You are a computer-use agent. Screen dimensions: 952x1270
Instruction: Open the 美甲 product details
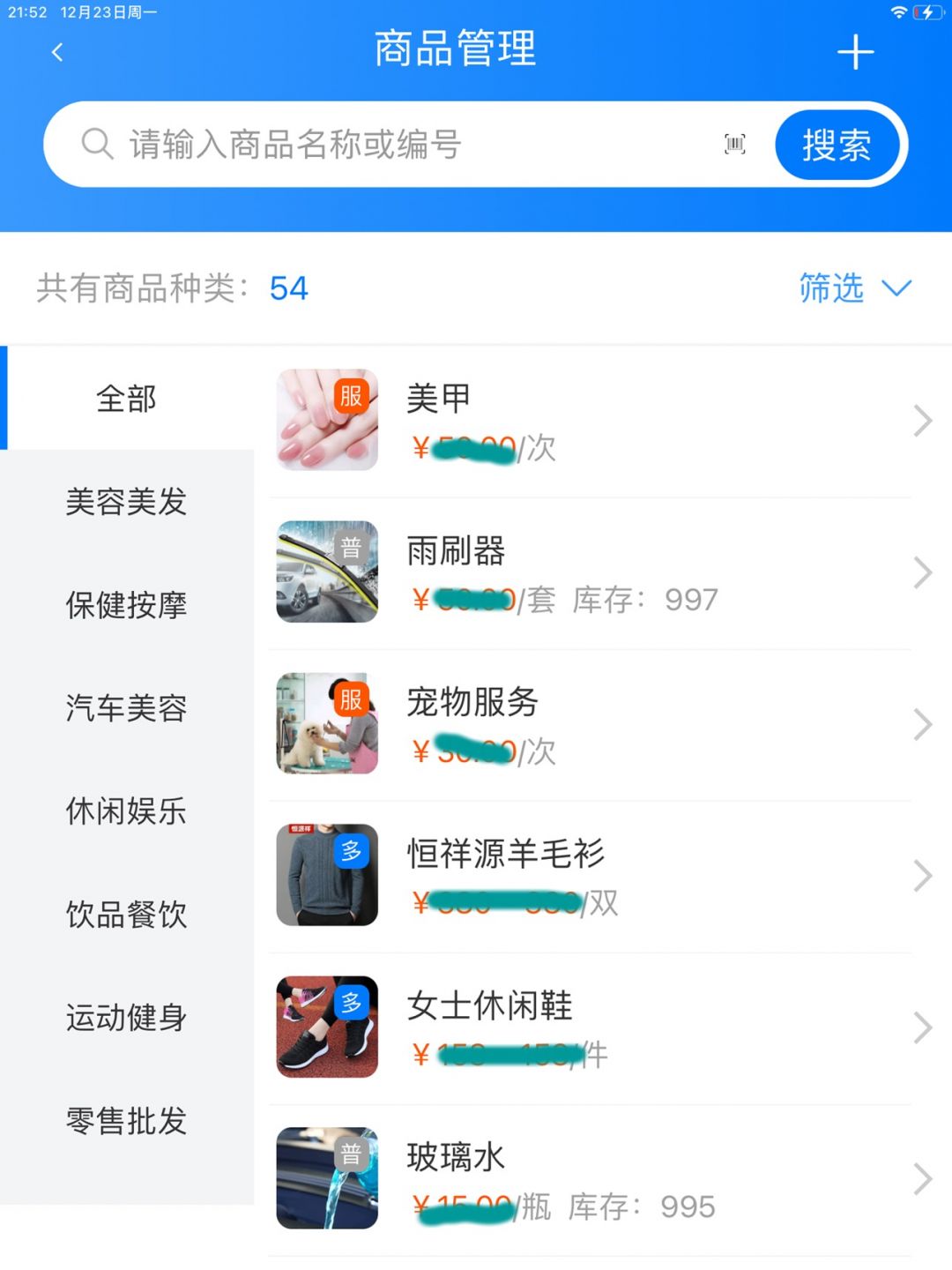pos(591,422)
